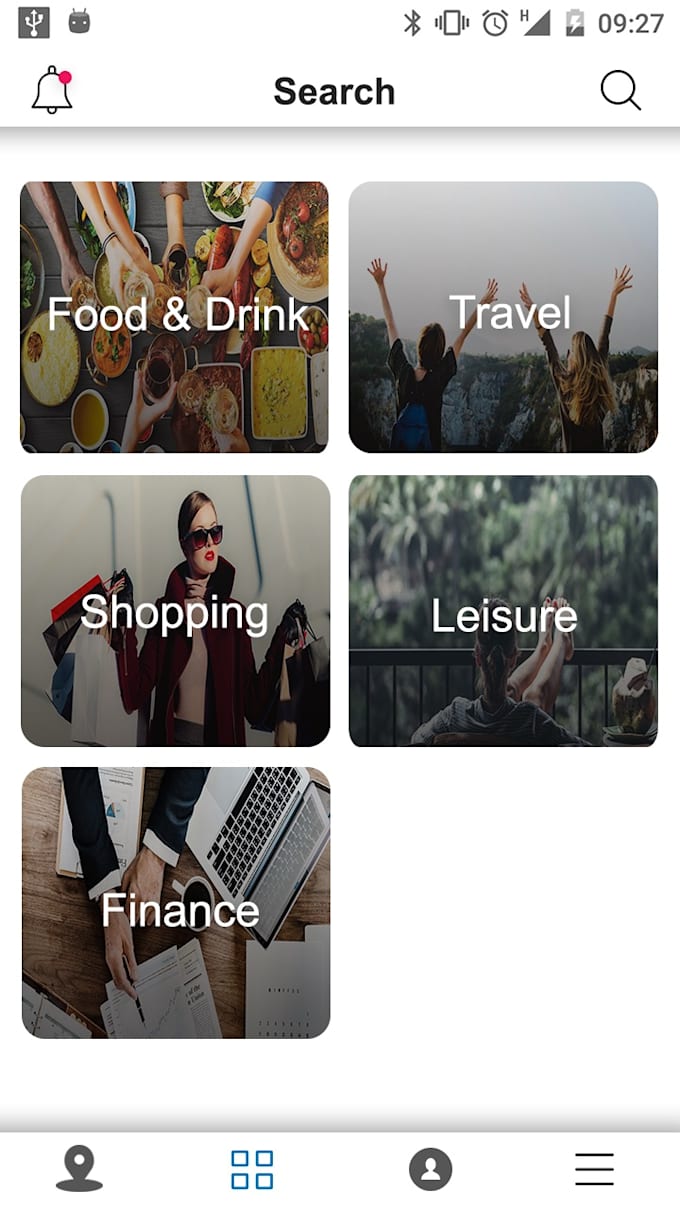The image size is (680, 1209).
Task: Open the notifications bell
Action: click(x=52, y=91)
